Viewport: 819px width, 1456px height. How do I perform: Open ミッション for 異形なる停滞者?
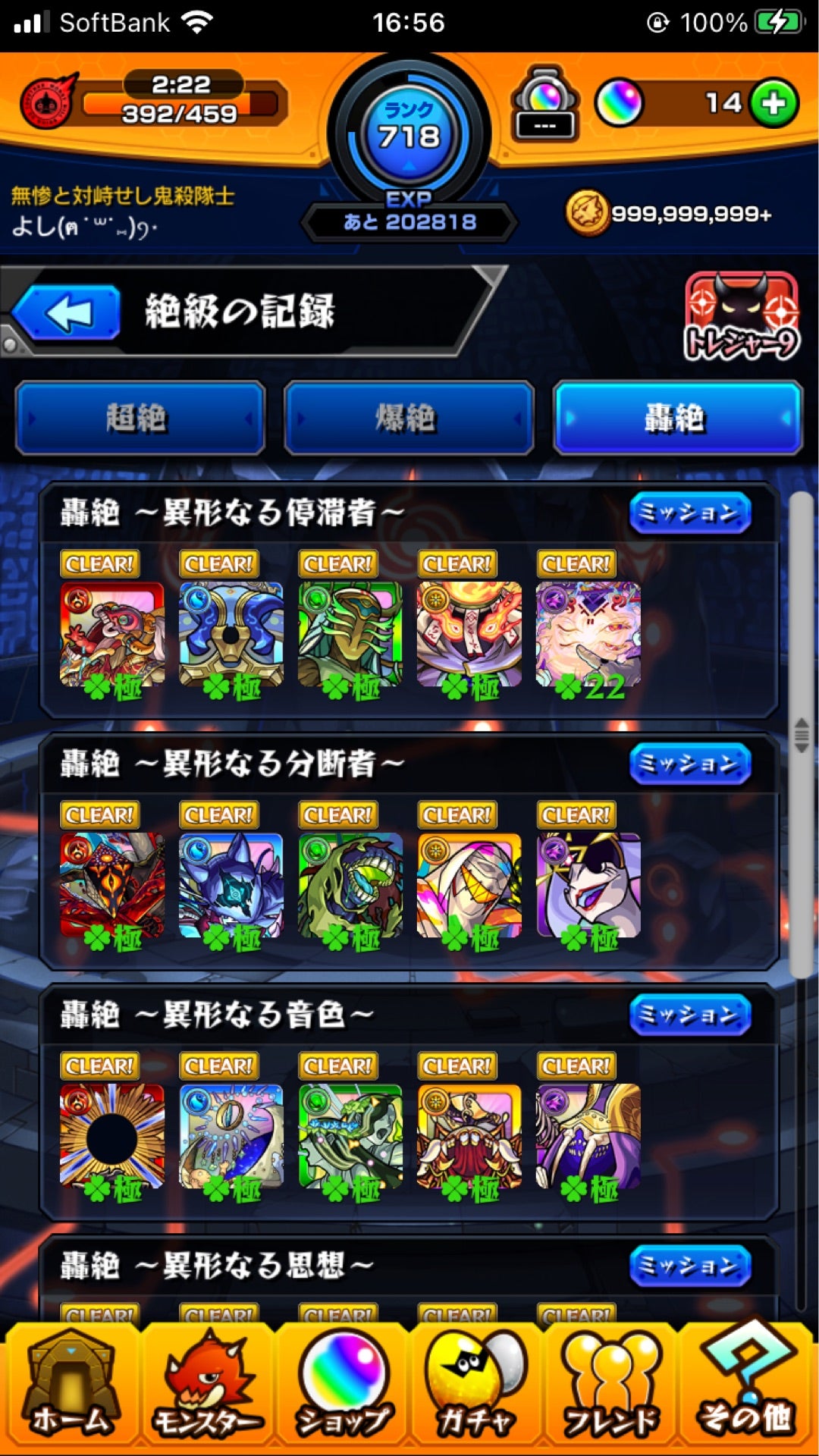[688, 513]
